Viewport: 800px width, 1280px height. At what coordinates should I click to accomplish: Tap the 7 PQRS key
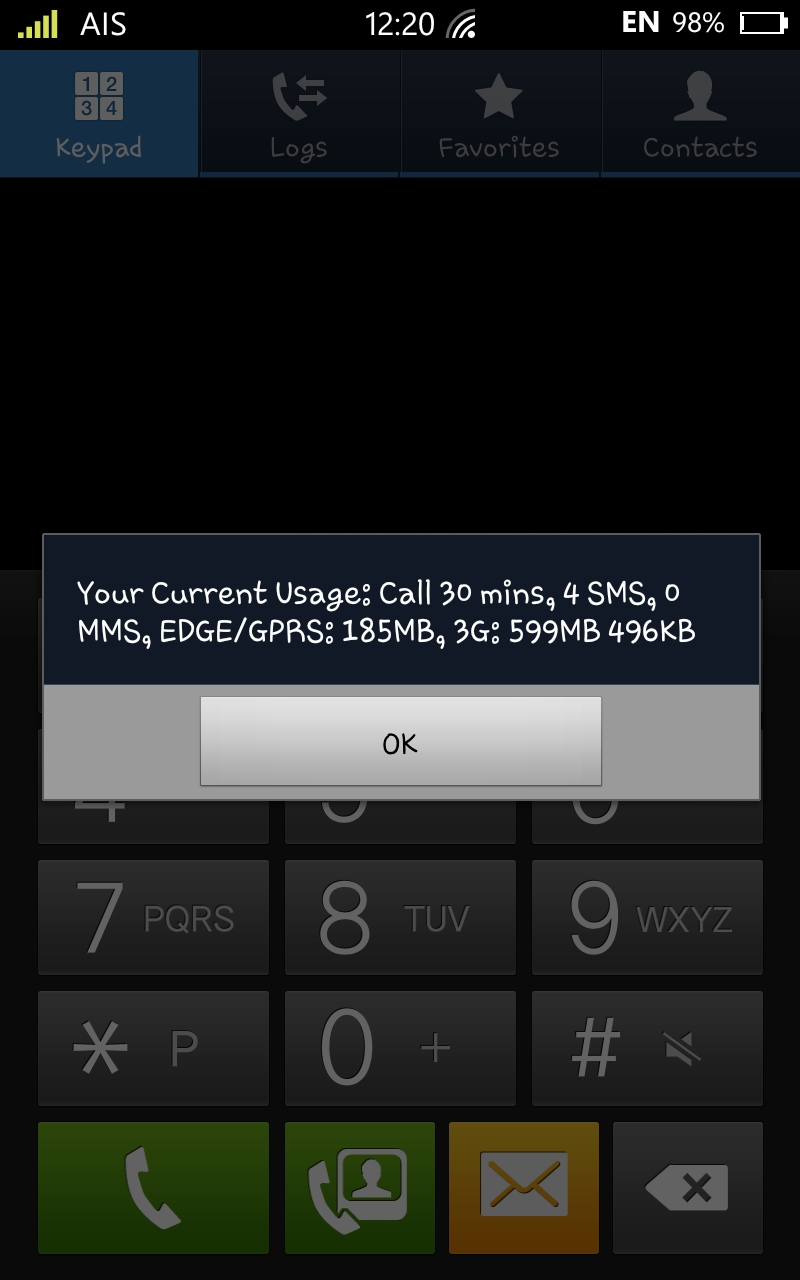(153, 917)
